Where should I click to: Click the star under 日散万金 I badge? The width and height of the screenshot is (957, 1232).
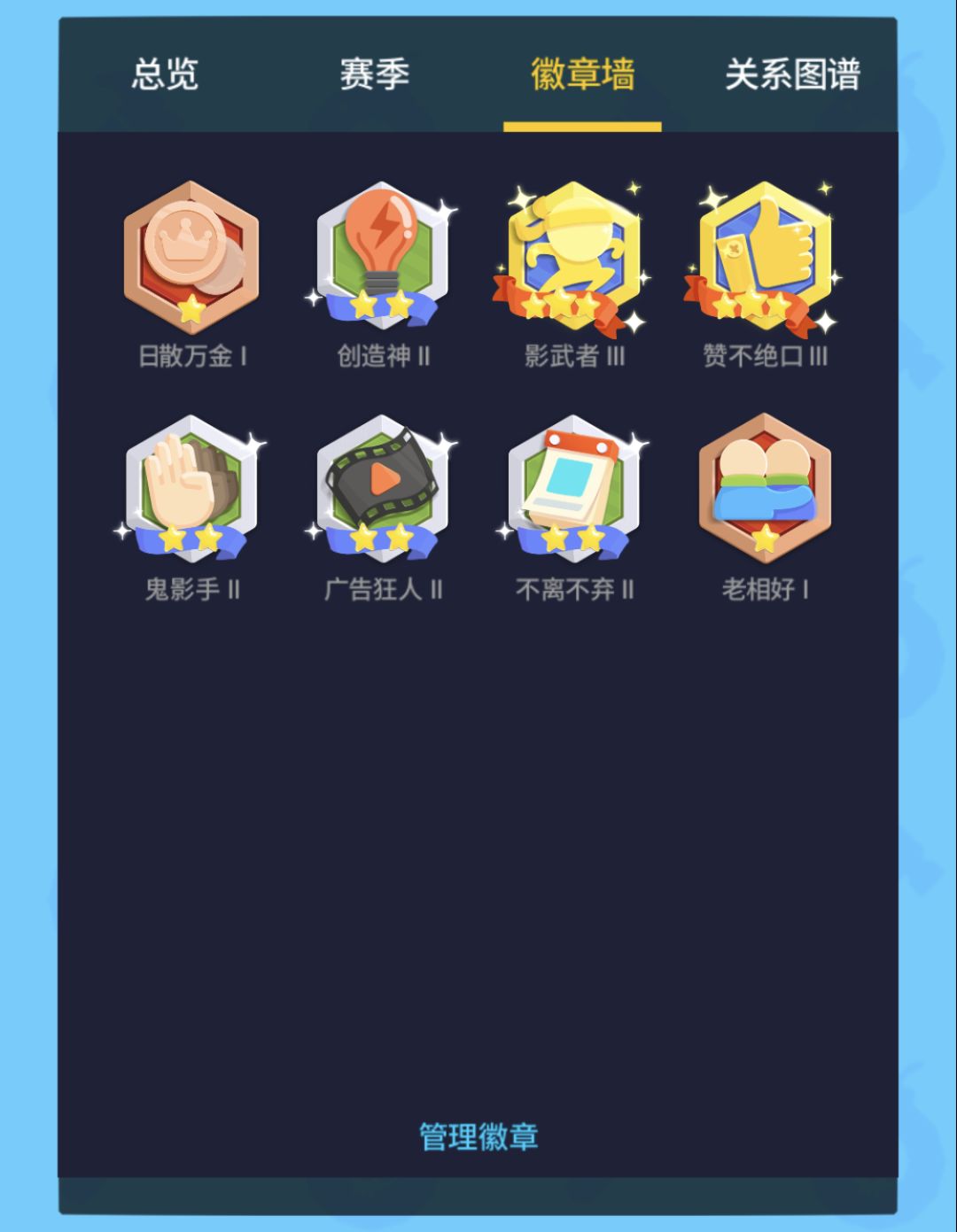(191, 311)
